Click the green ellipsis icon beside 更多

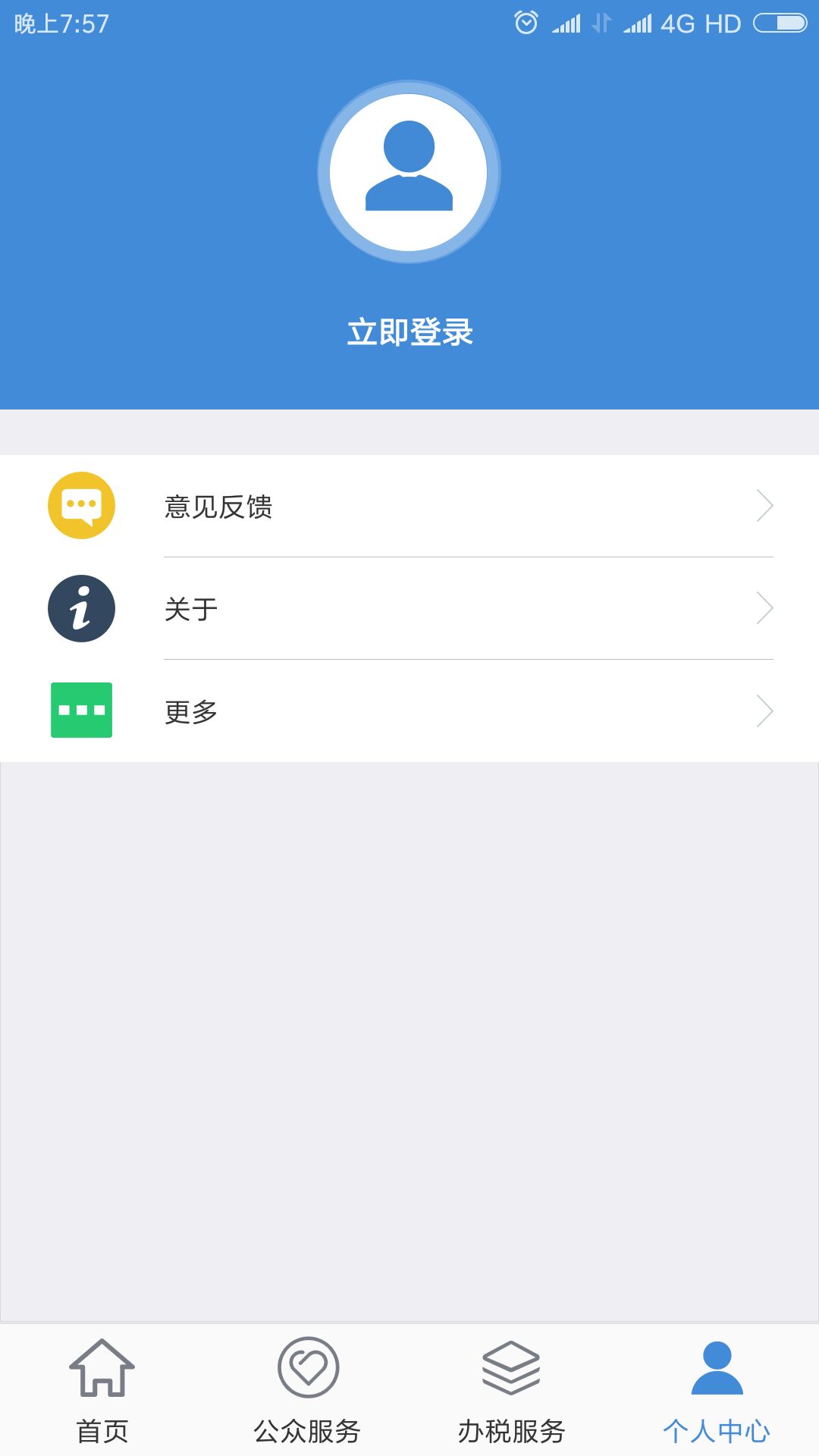[x=81, y=710]
